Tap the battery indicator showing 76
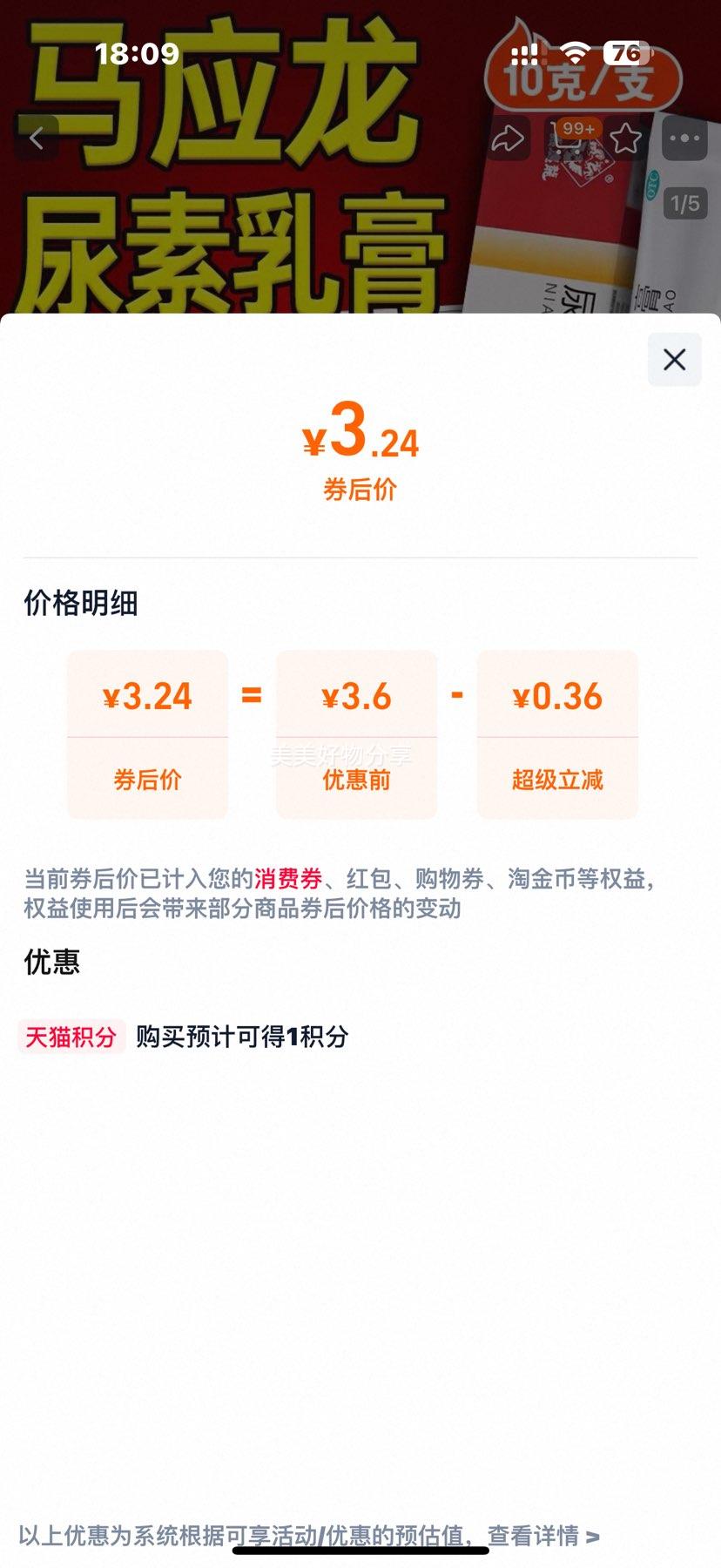Image resolution: width=721 pixels, height=1568 pixels. (624, 54)
